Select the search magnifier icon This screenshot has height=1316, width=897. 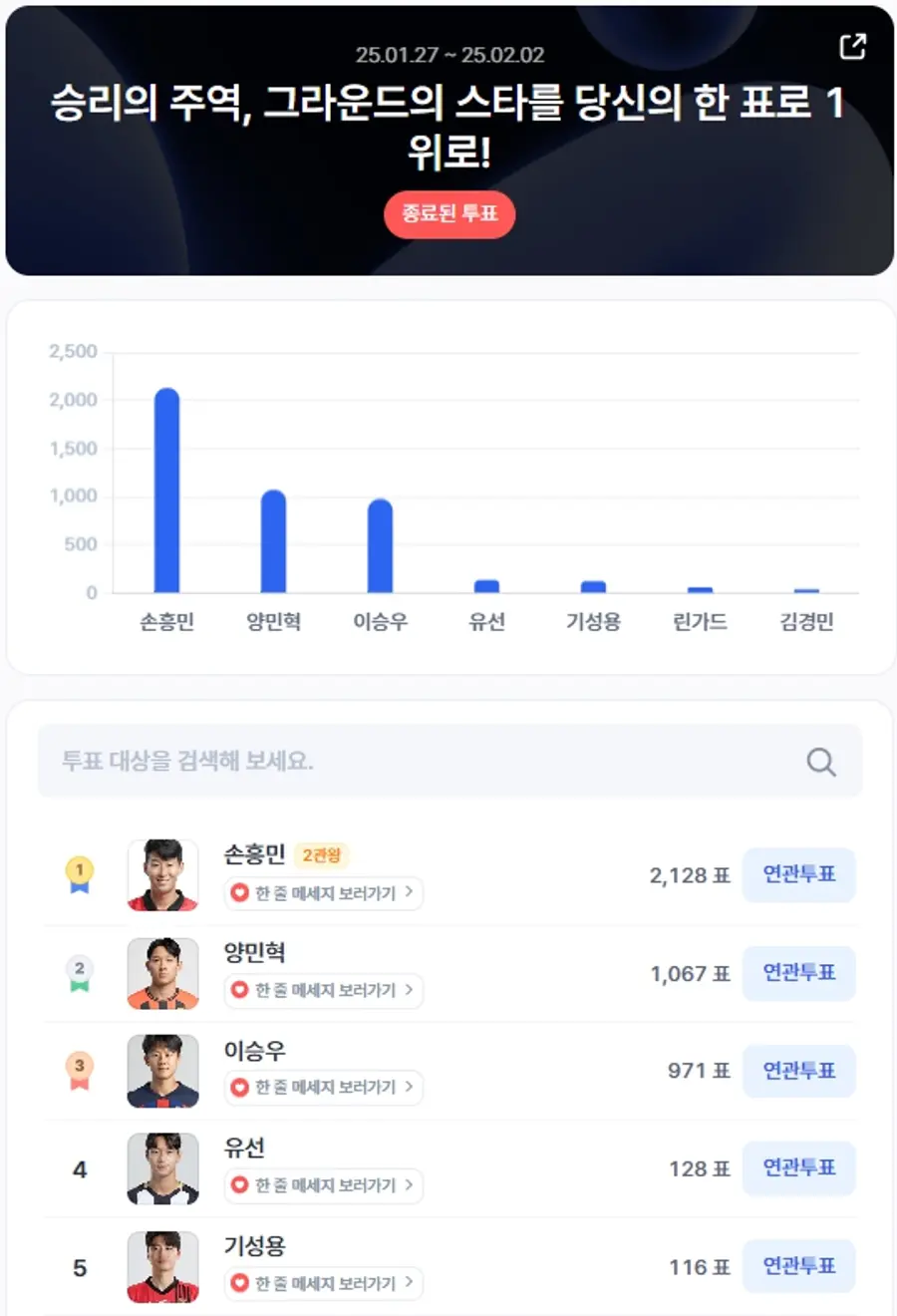point(819,761)
